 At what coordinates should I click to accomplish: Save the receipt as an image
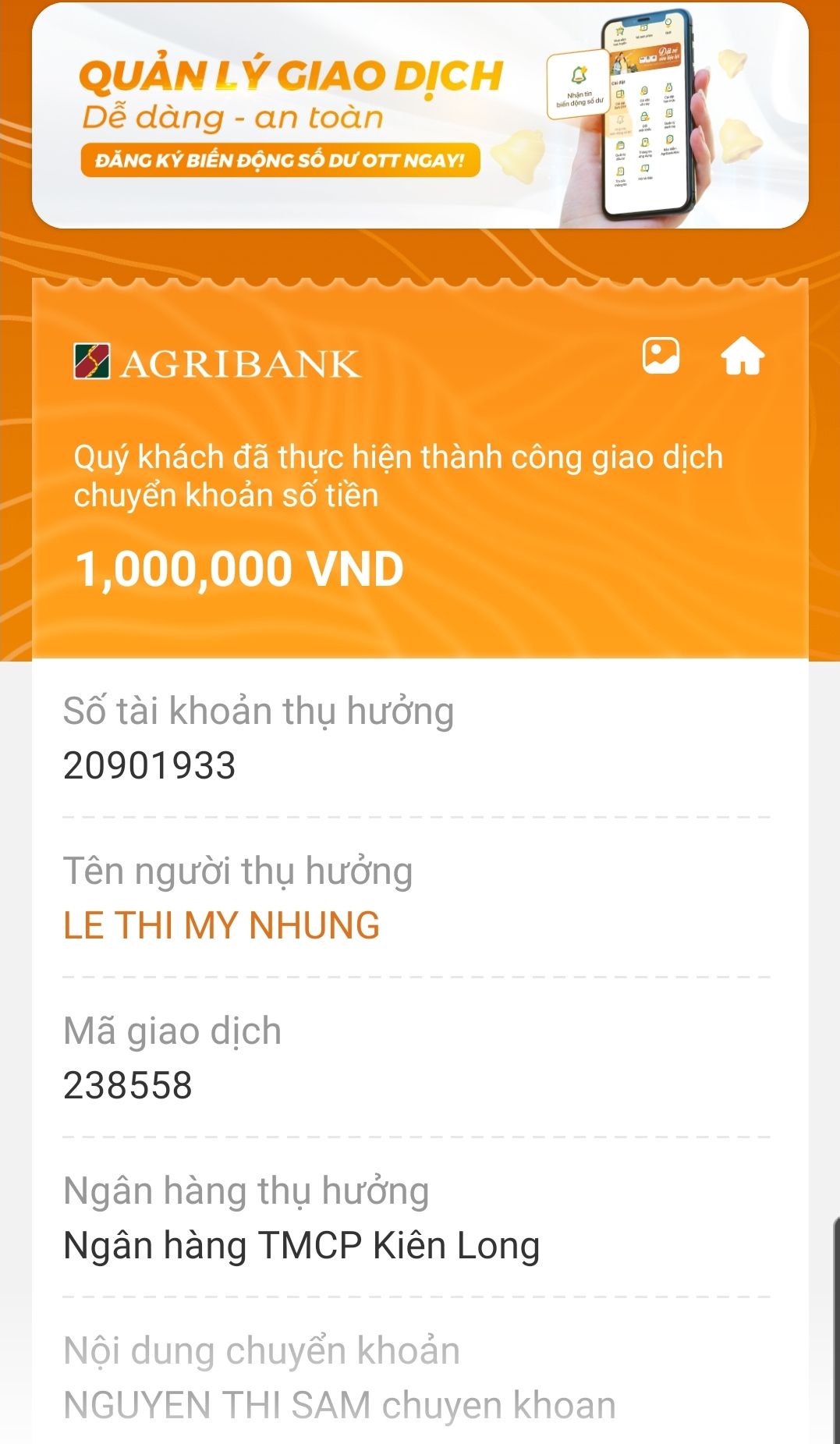pyautogui.click(x=661, y=356)
